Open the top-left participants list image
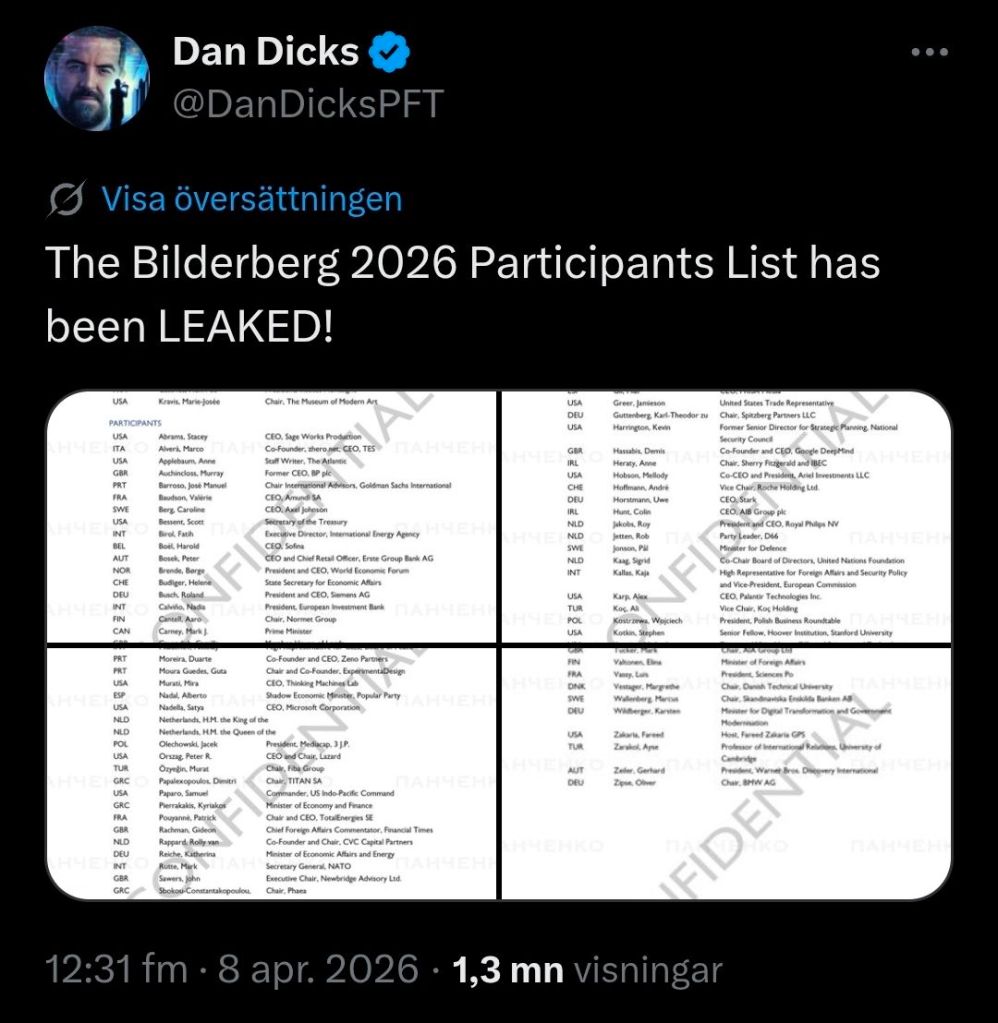This screenshot has height=1023, width=998. 271,517
